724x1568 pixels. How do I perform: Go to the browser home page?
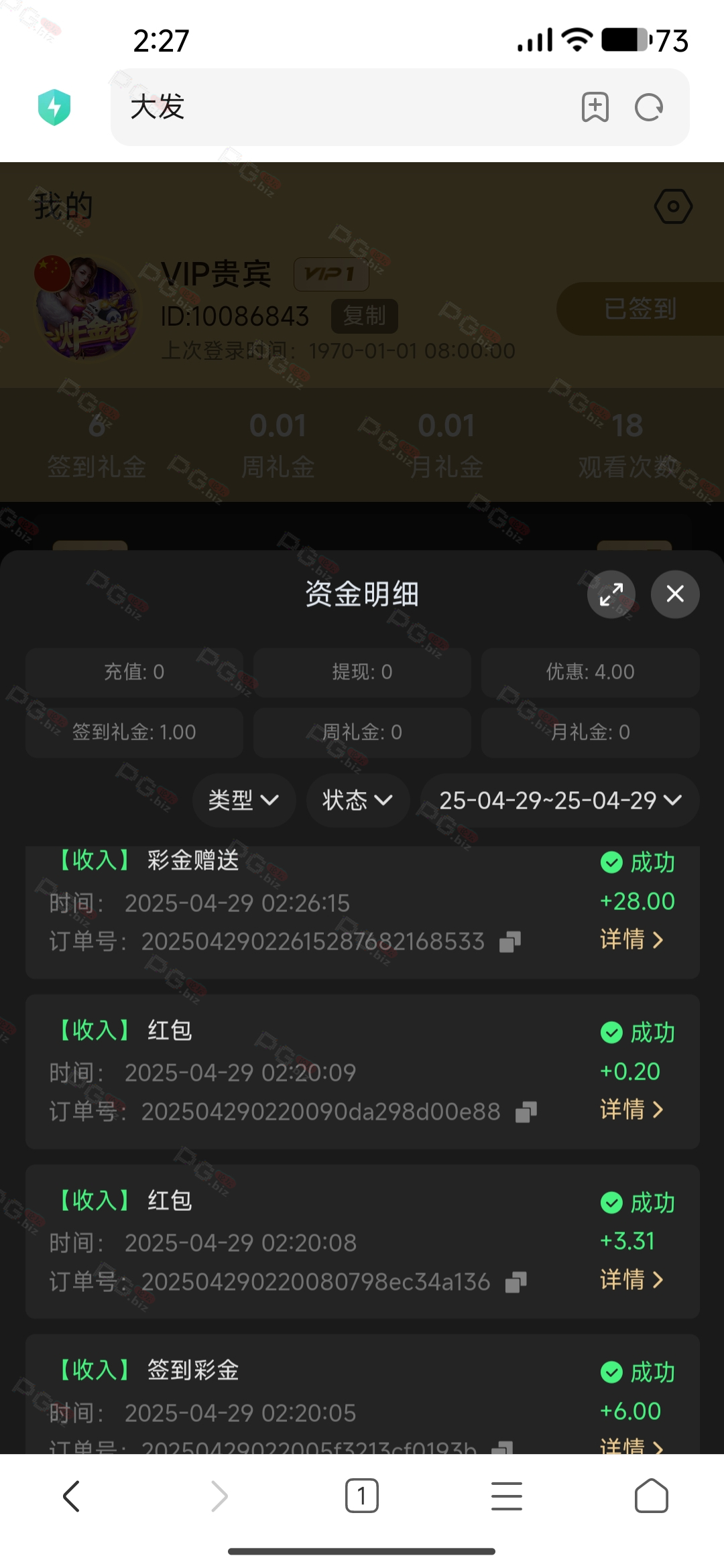651,1496
